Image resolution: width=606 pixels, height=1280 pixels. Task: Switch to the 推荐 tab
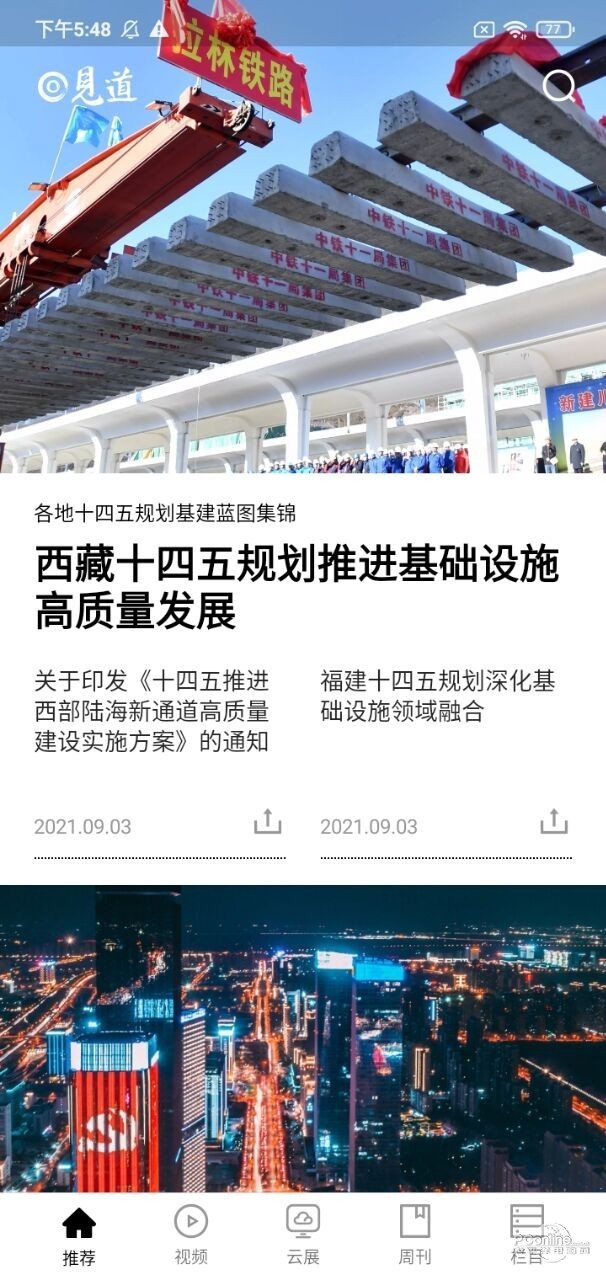(79, 1236)
